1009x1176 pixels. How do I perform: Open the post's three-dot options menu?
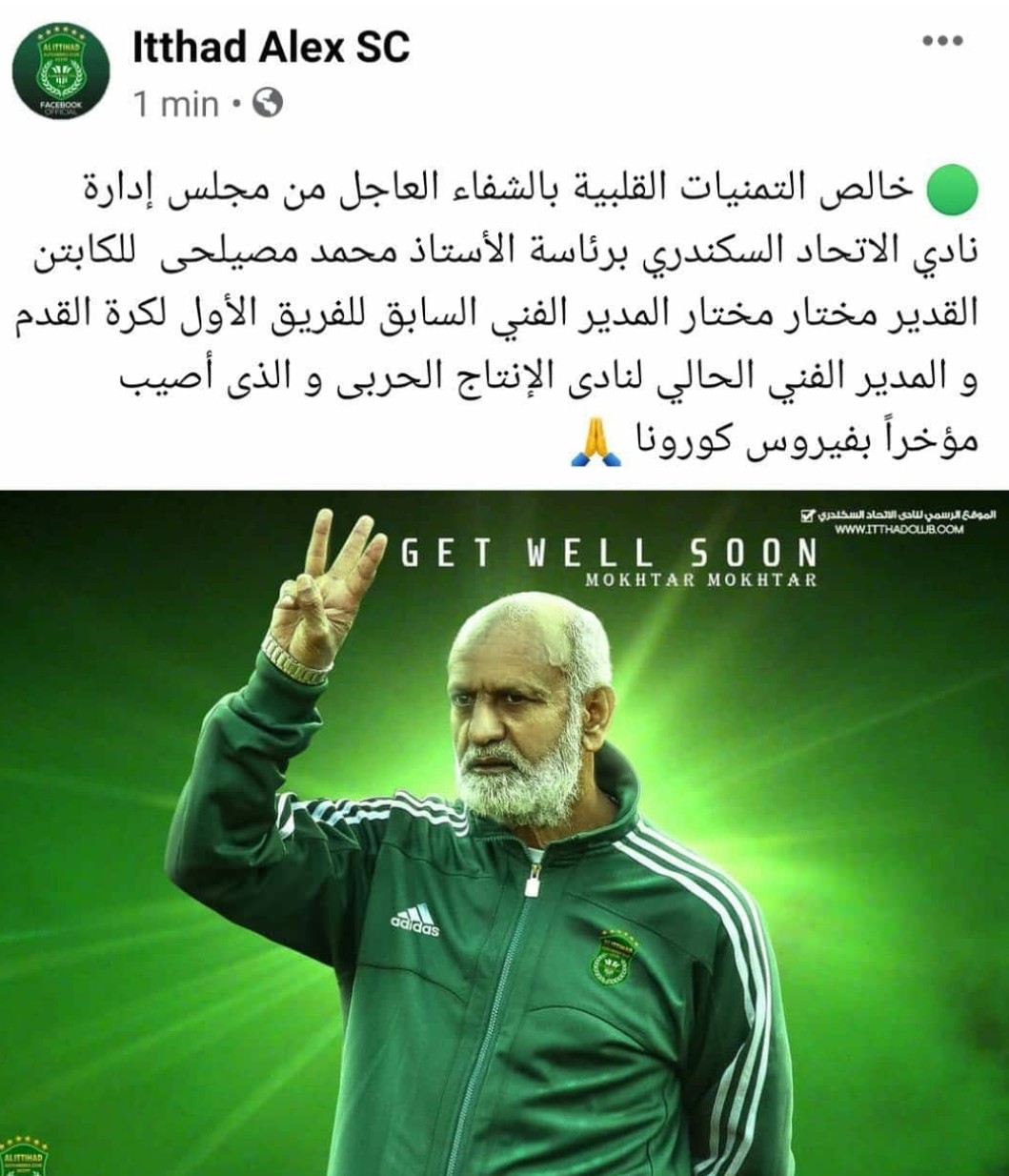click(943, 41)
